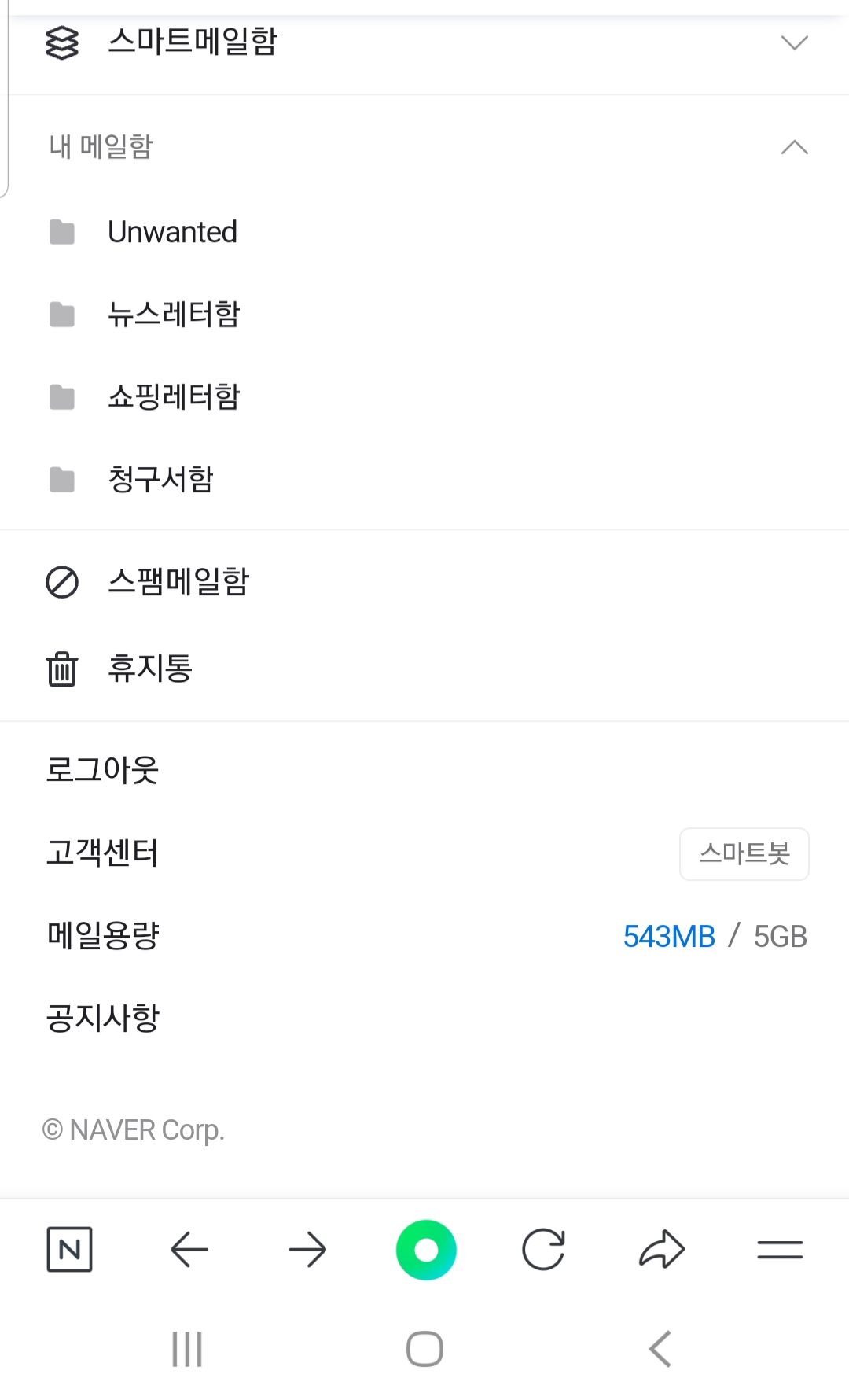Open the 쇼핑레터함 folder
The height and width of the screenshot is (1400, 849).
pyautogui.click(x=174, y=397)
